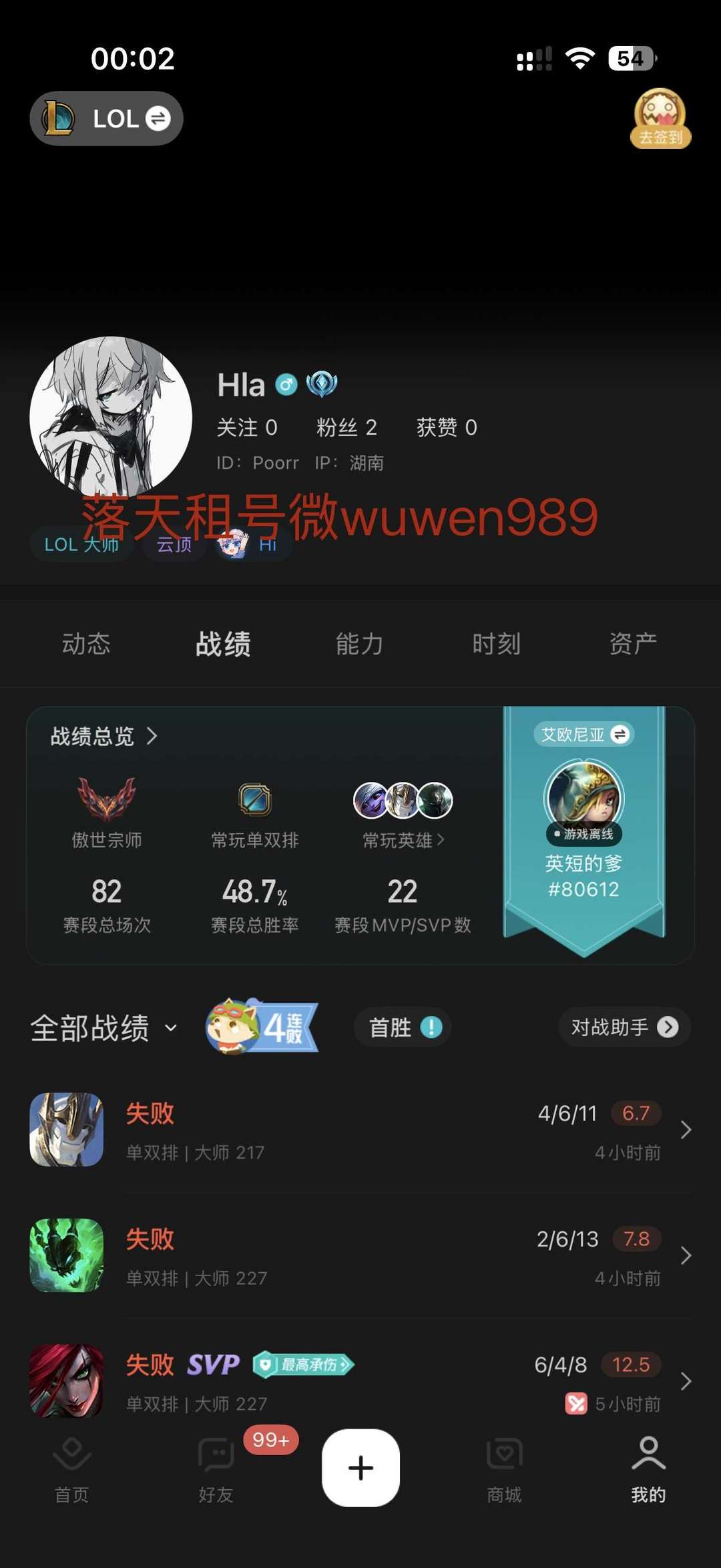Open the Teemo 4连败 losing-streak badge
This screenshot has width=721, height=1568.
coord(260,1027)
